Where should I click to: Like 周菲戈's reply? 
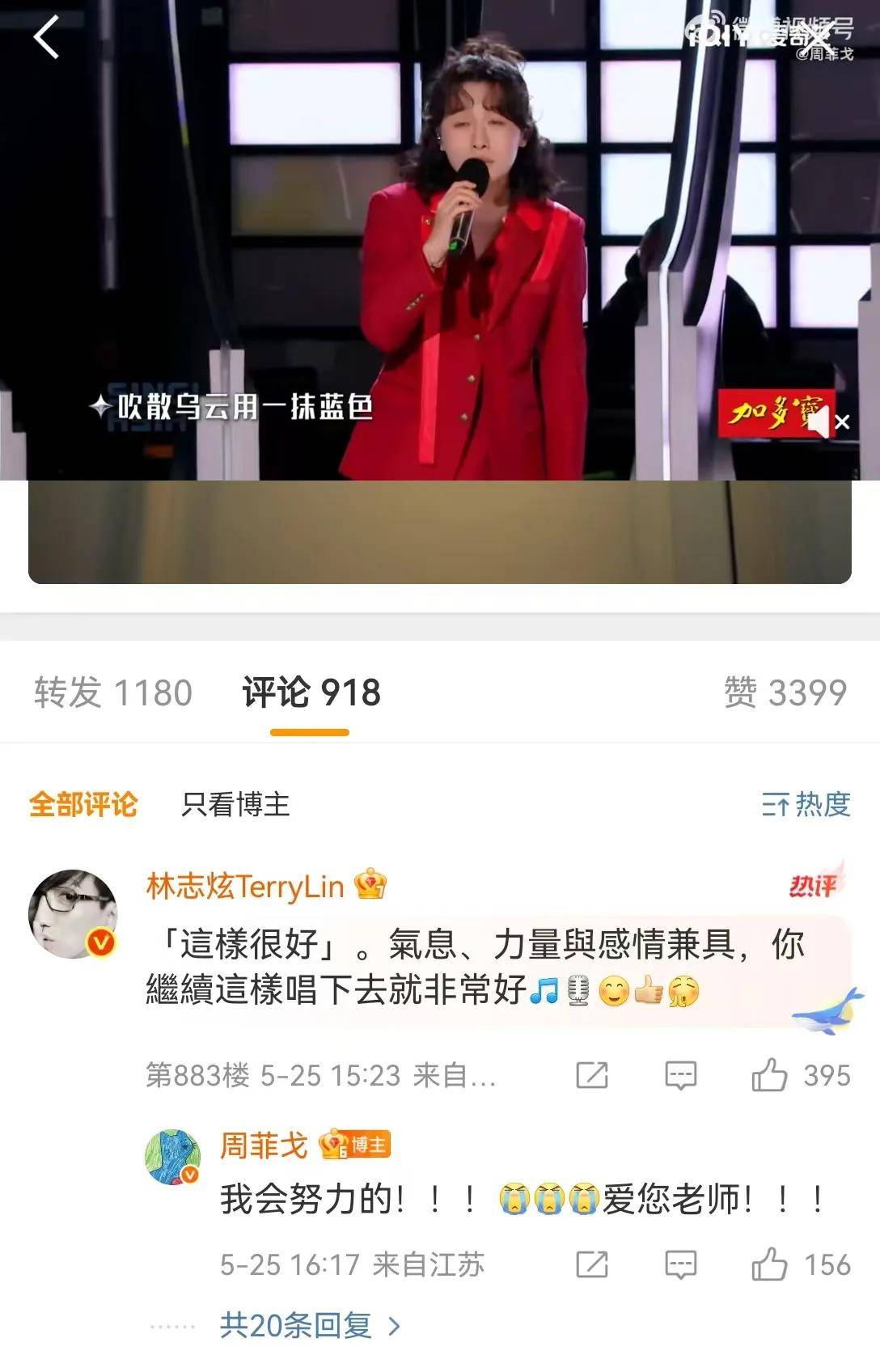(769, 1264)
